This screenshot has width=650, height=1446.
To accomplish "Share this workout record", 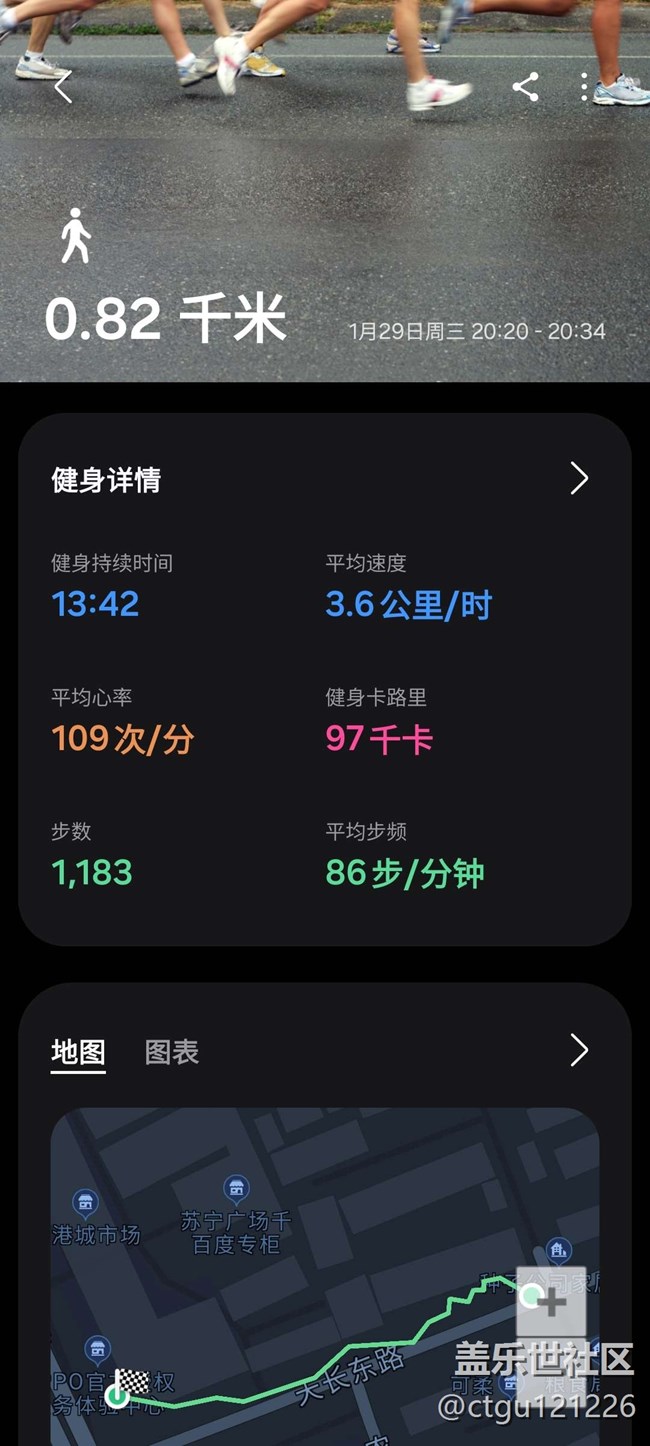I will pos(525,87).
